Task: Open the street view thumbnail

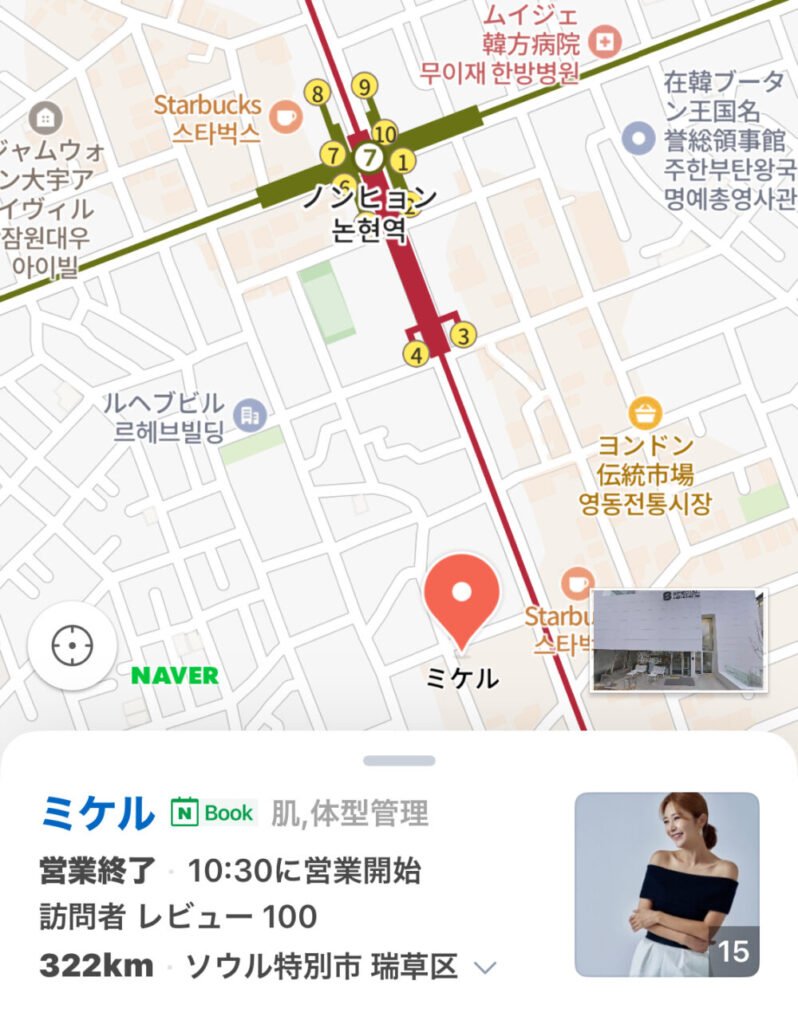Action: (677, 640)
